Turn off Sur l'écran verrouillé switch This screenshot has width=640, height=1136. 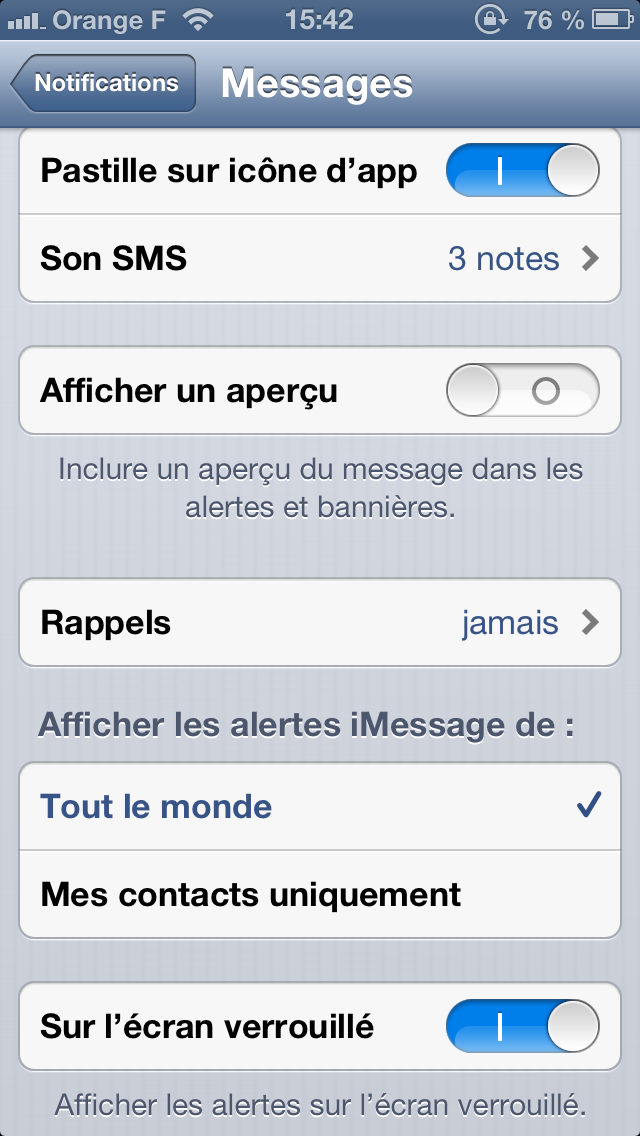tap(521, 1026)
